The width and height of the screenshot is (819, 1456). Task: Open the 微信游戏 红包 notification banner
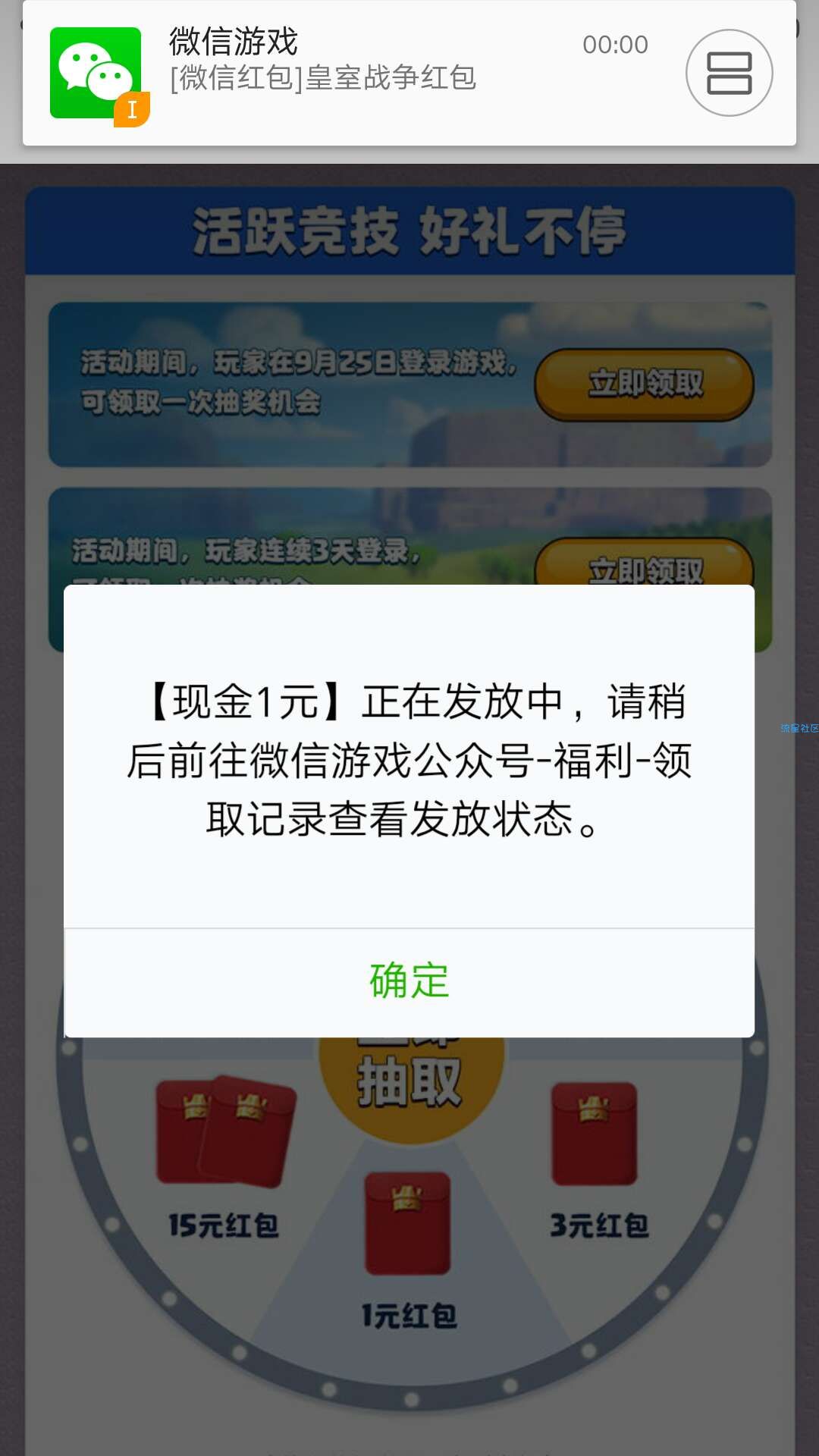pos(341,74)
